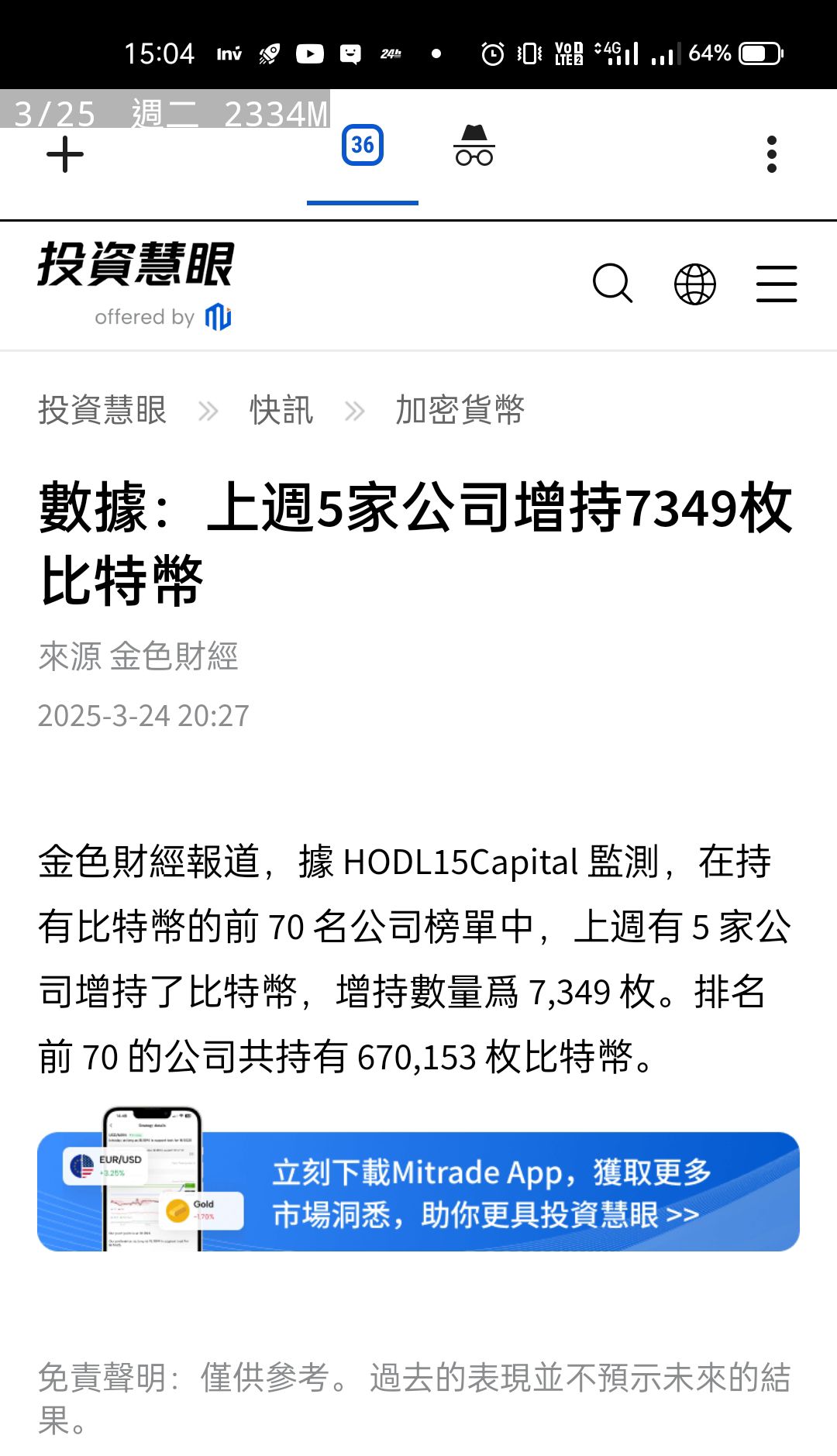Open the site search magnifier
Screen dimensions: 837x1456
pos(613,284)
